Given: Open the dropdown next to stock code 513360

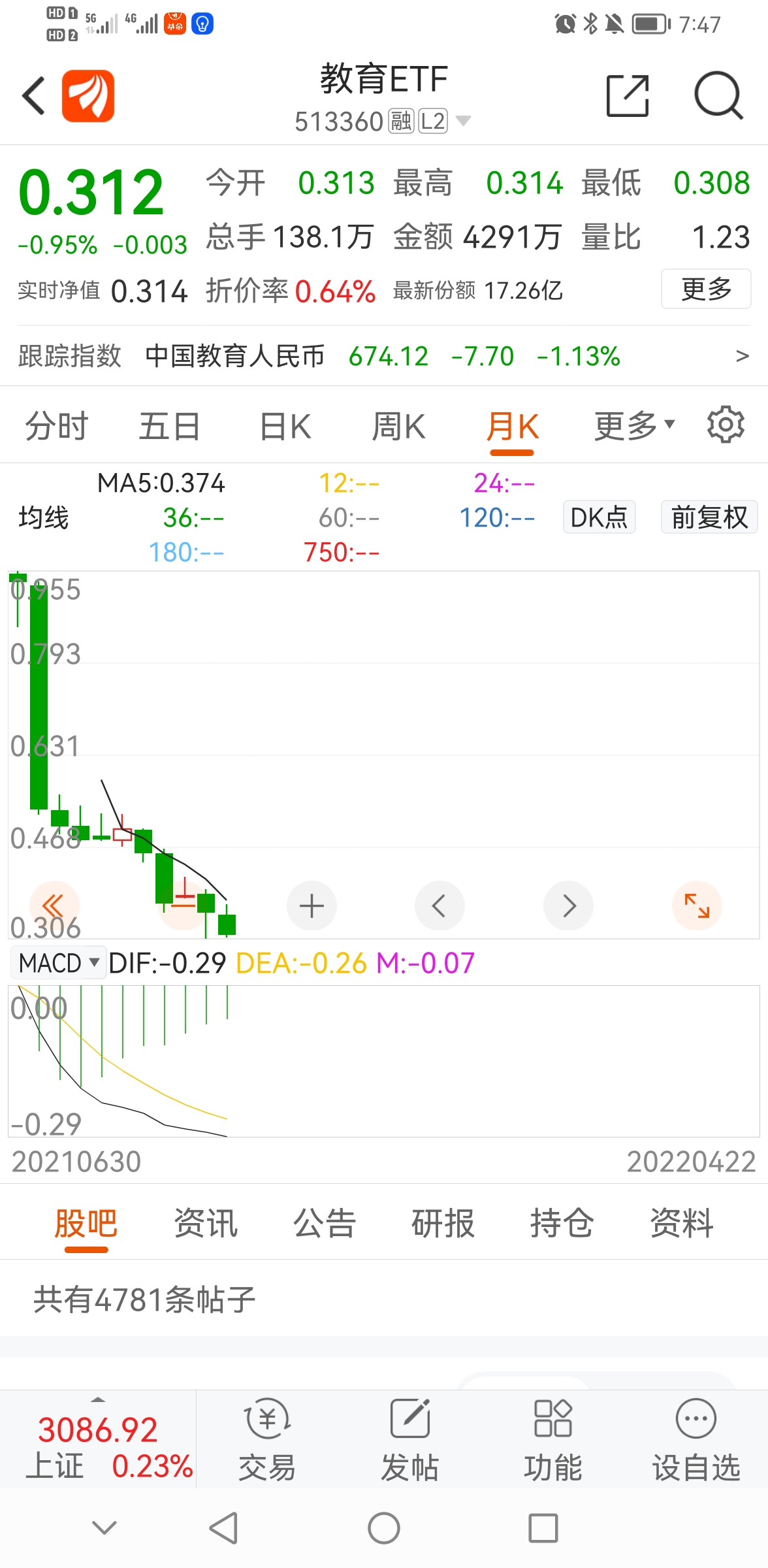Looking at the screenshot, I should click(x=464, y=120).
